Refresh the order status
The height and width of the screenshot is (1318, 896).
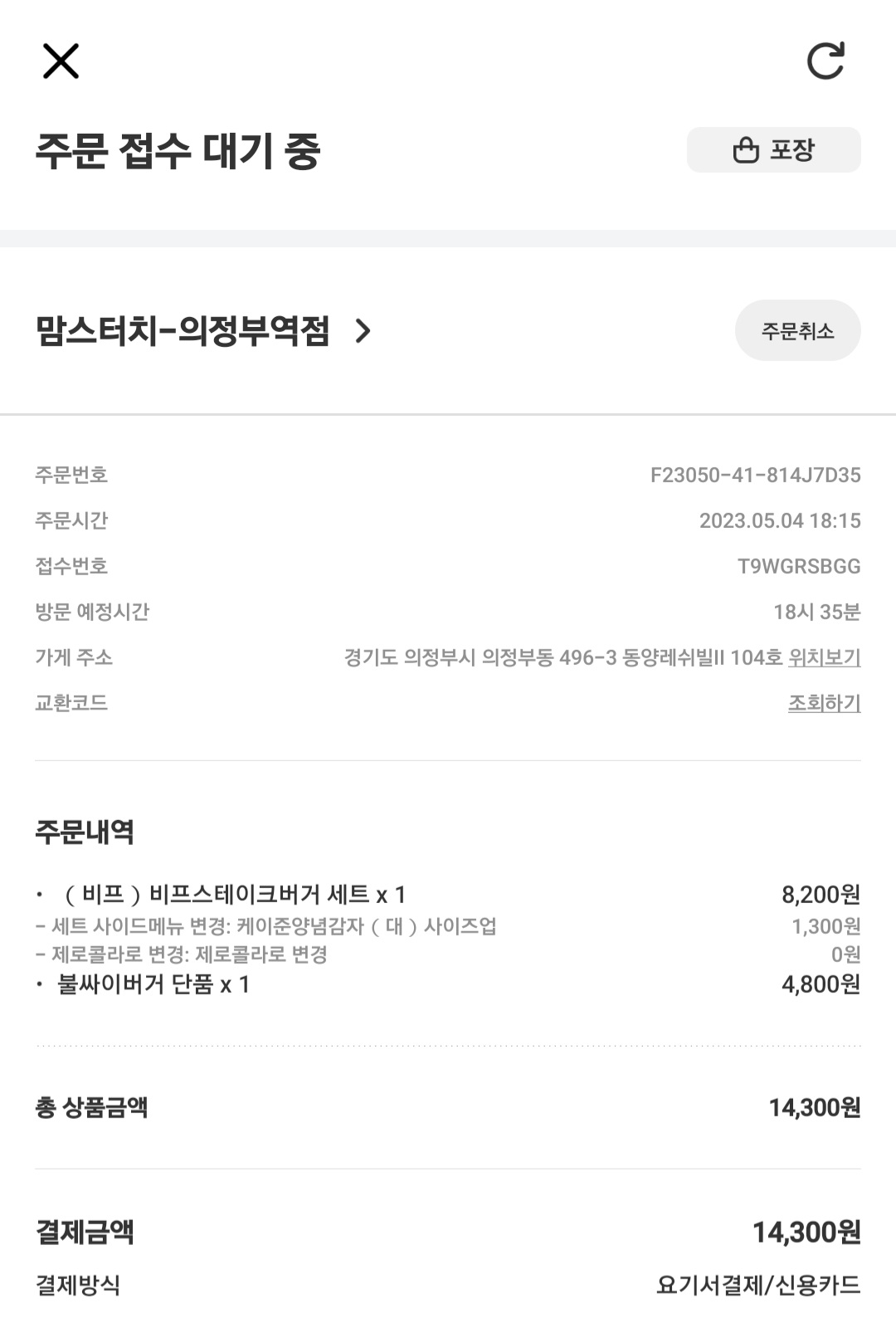[x=825, y=61]
